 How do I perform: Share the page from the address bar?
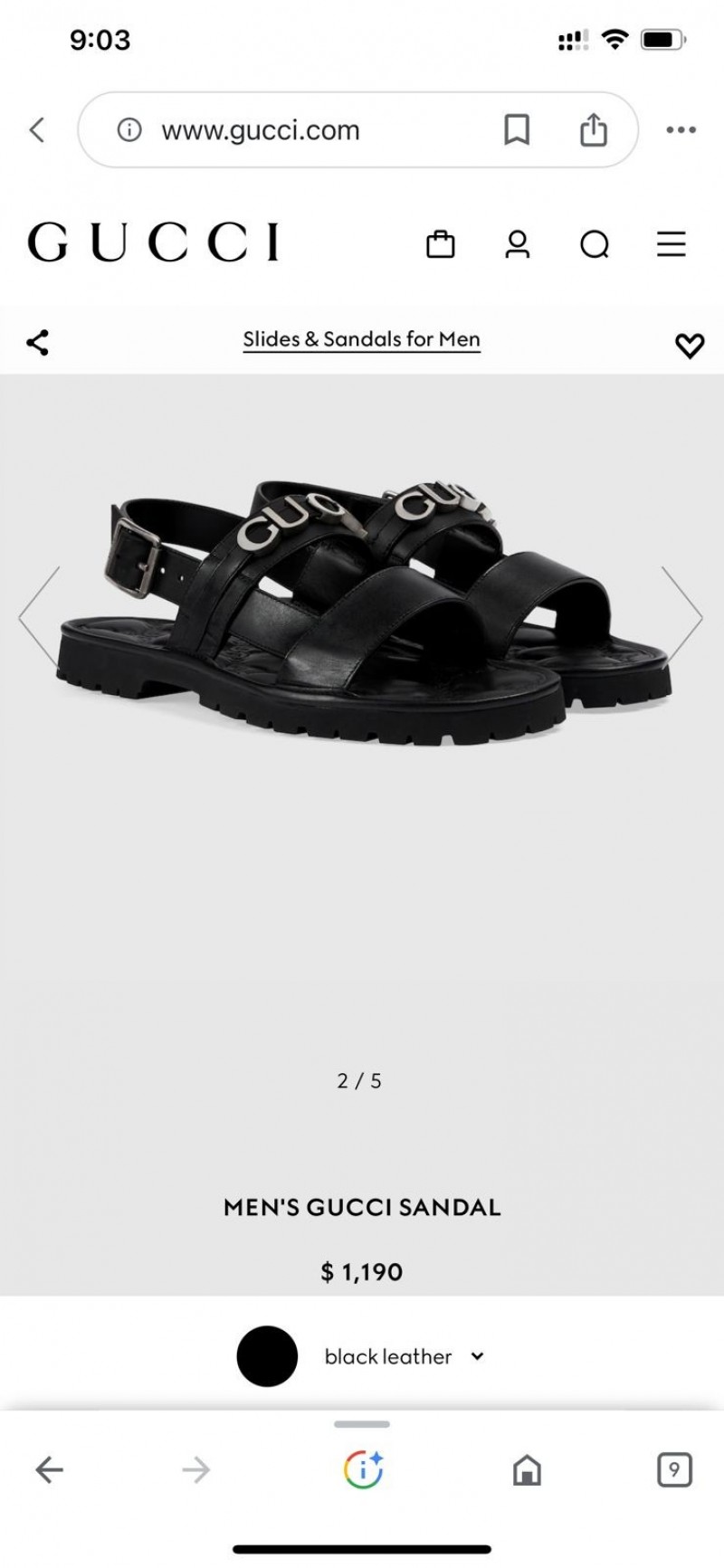[593, 129]
